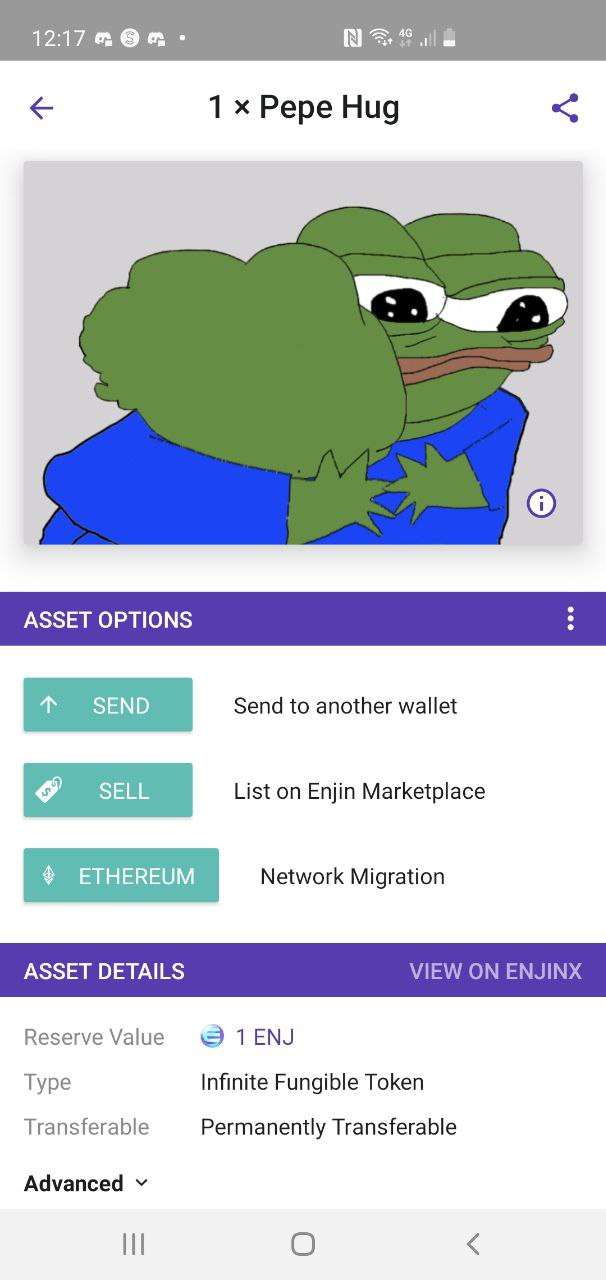Open VIEW ON ENJINX link
This screenshot has height=1280, width=606.
(x=495, y=971)
